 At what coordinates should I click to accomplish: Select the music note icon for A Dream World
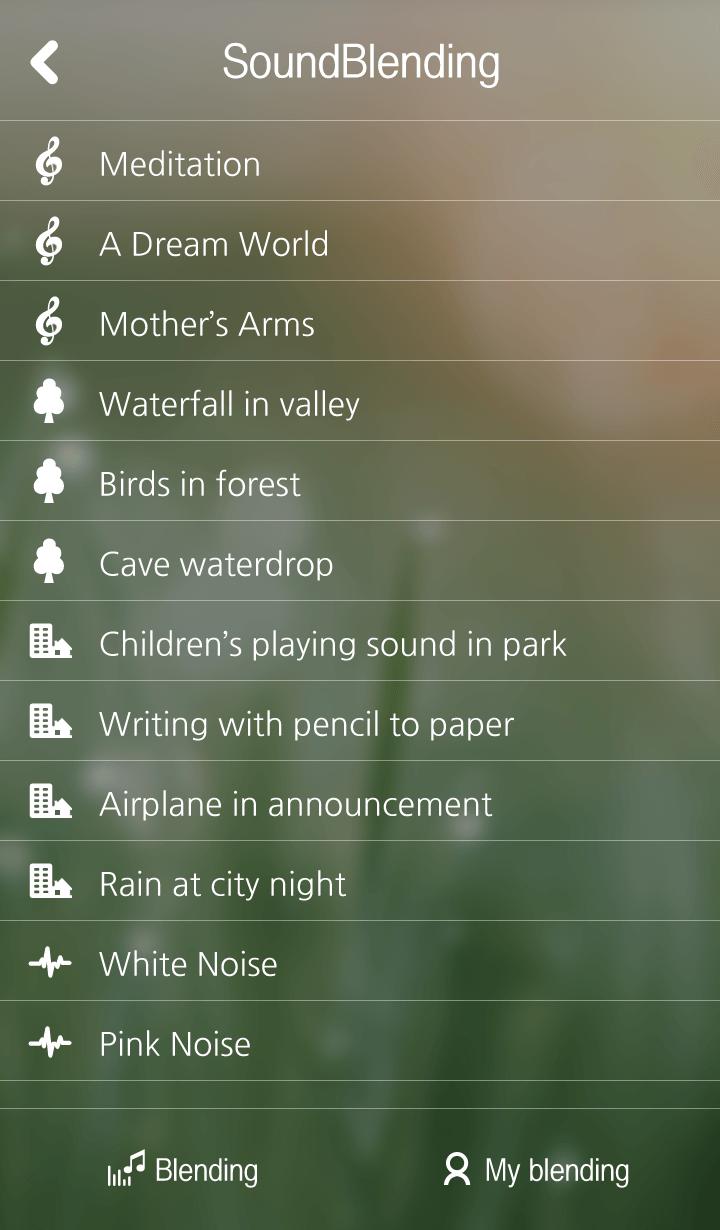point(47,242)
